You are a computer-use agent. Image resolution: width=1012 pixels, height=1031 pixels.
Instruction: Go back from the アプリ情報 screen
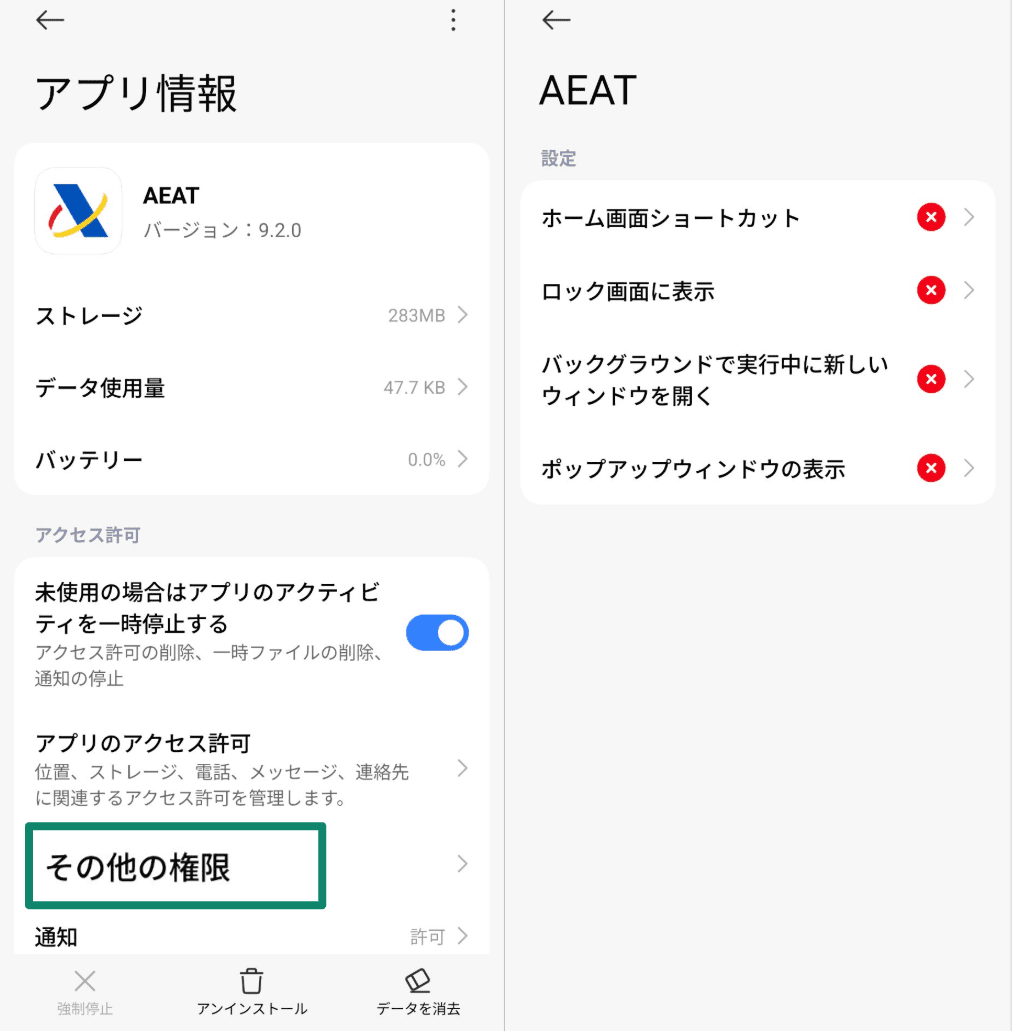(50, 21)
